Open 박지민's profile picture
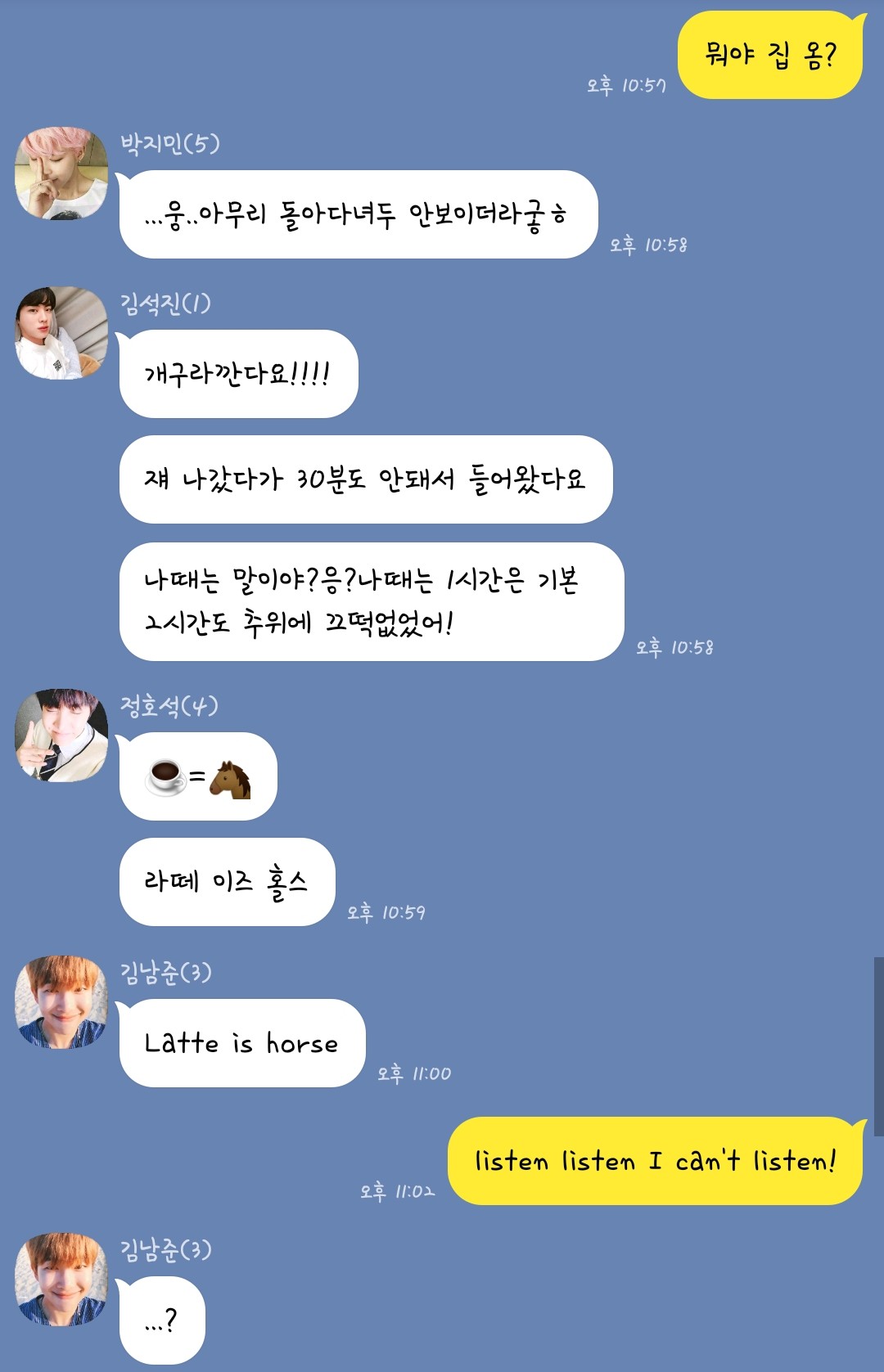 point(61,173)
